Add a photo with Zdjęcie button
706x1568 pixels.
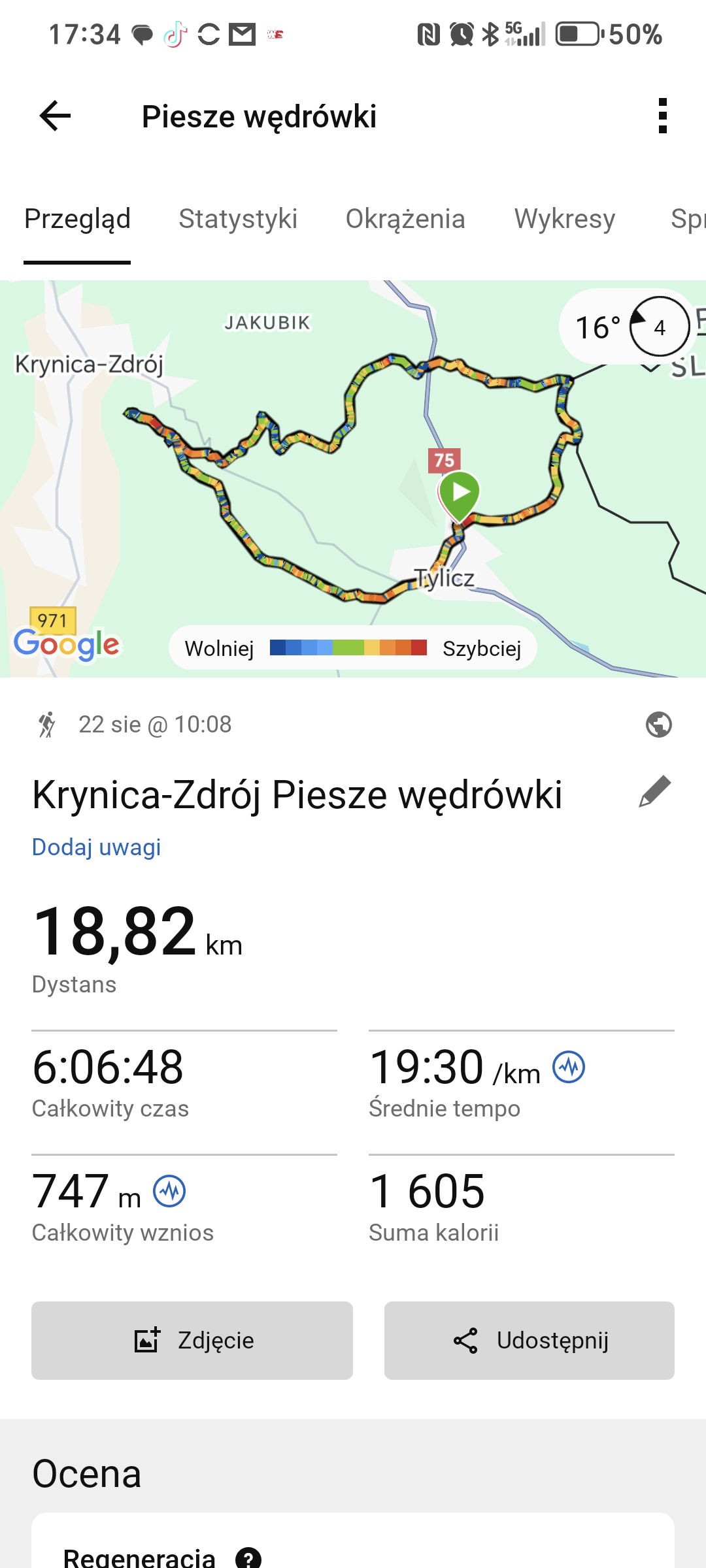(192, 1341)
